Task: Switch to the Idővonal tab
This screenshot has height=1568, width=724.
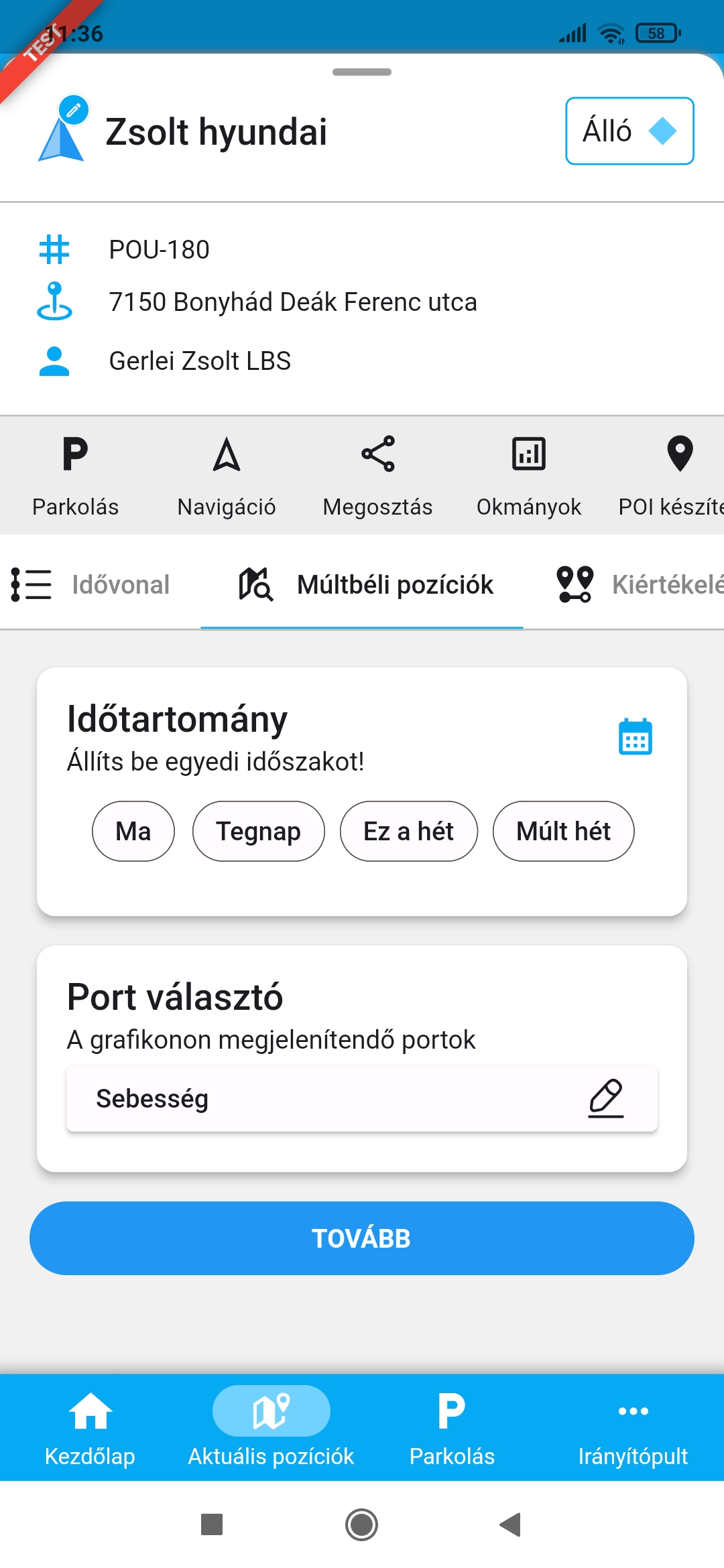Action: [90, 584]
